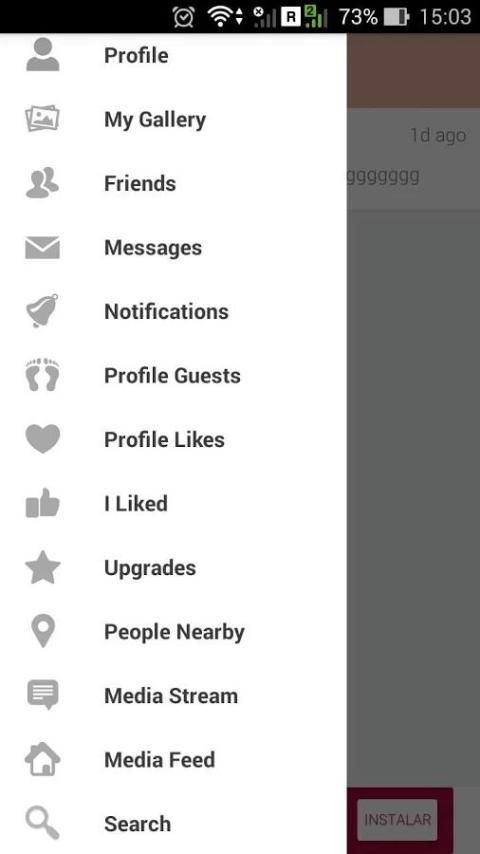The height and width of the screenshot is (854, 480).
Task: Open Profile Likes
Action: click(173, 440)
